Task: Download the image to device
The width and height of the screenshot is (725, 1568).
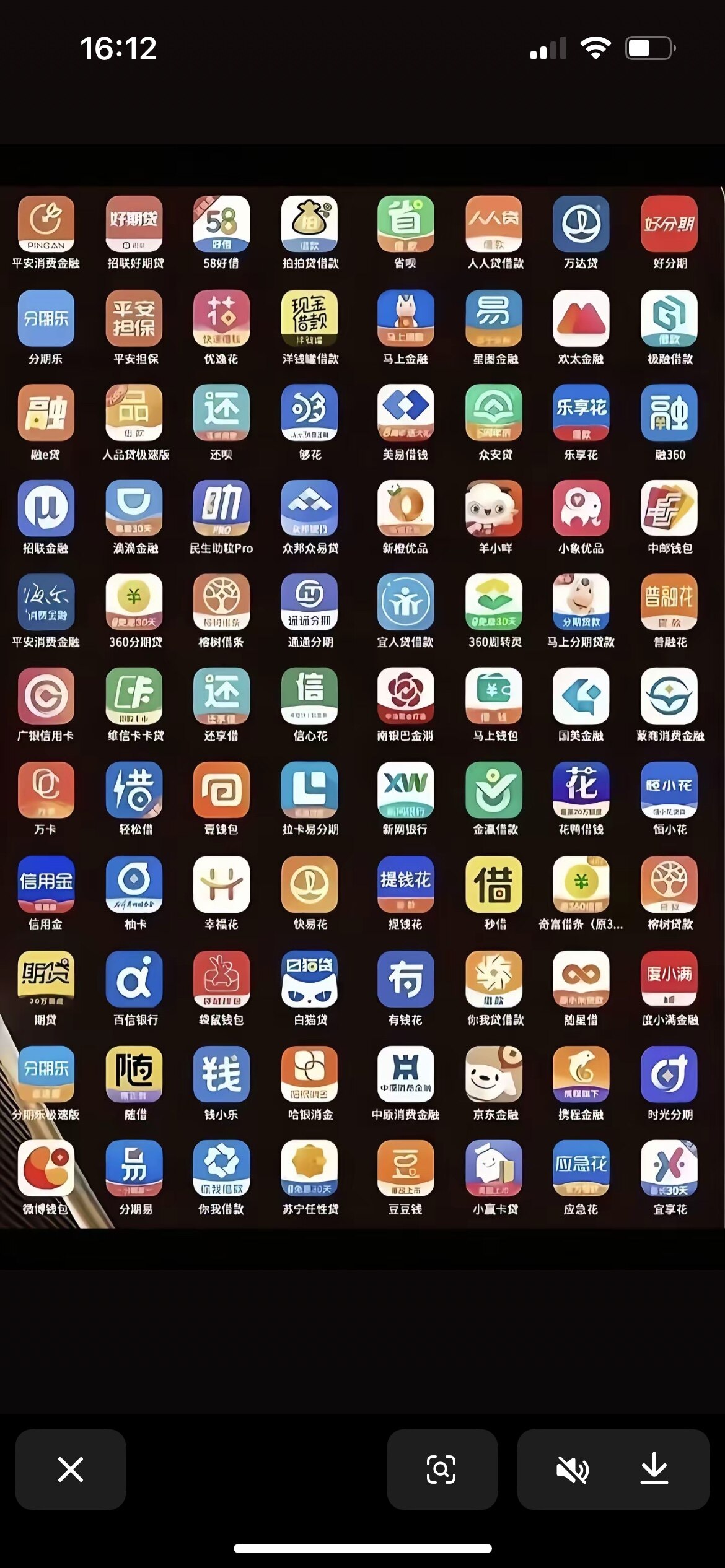Action: click(654, 1469)
